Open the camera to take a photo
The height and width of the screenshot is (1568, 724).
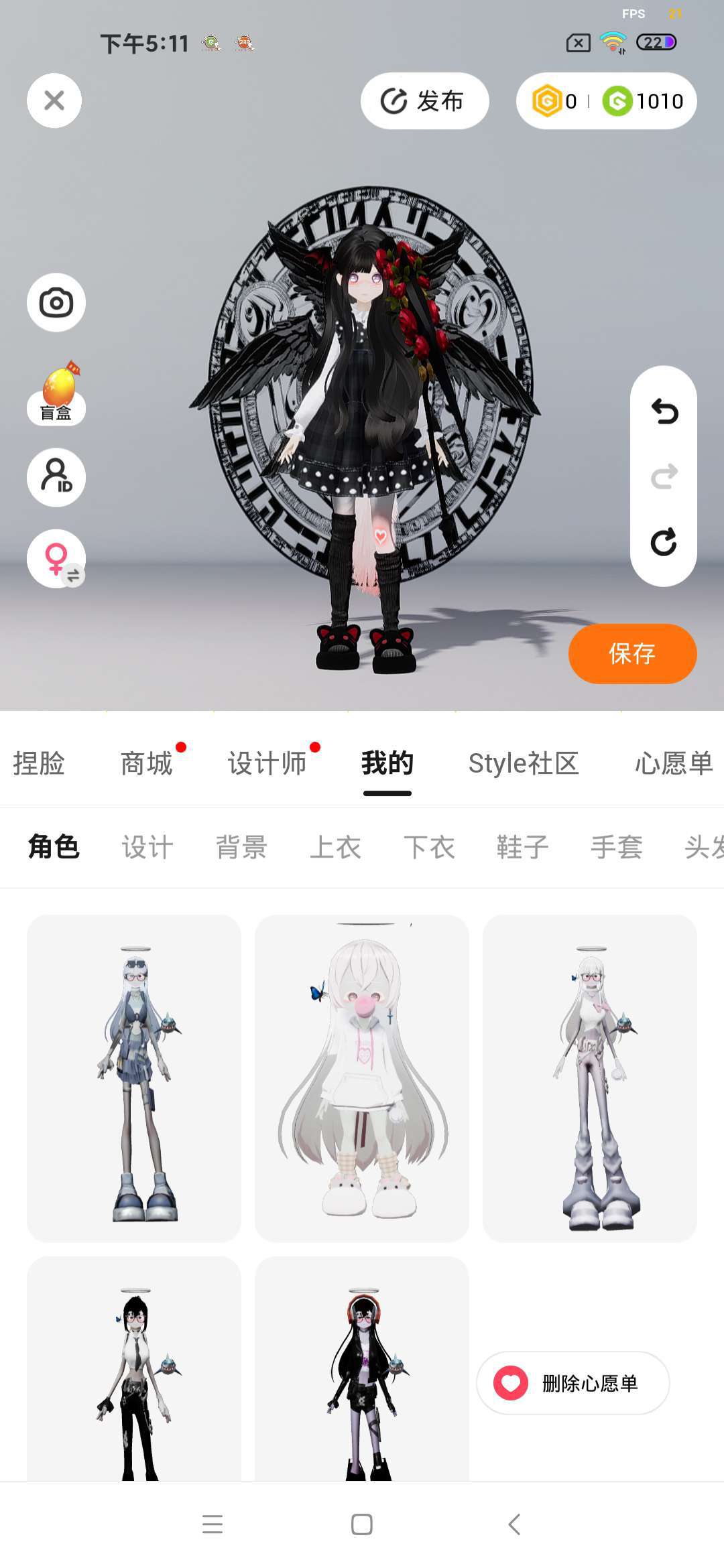coord(56,303)
